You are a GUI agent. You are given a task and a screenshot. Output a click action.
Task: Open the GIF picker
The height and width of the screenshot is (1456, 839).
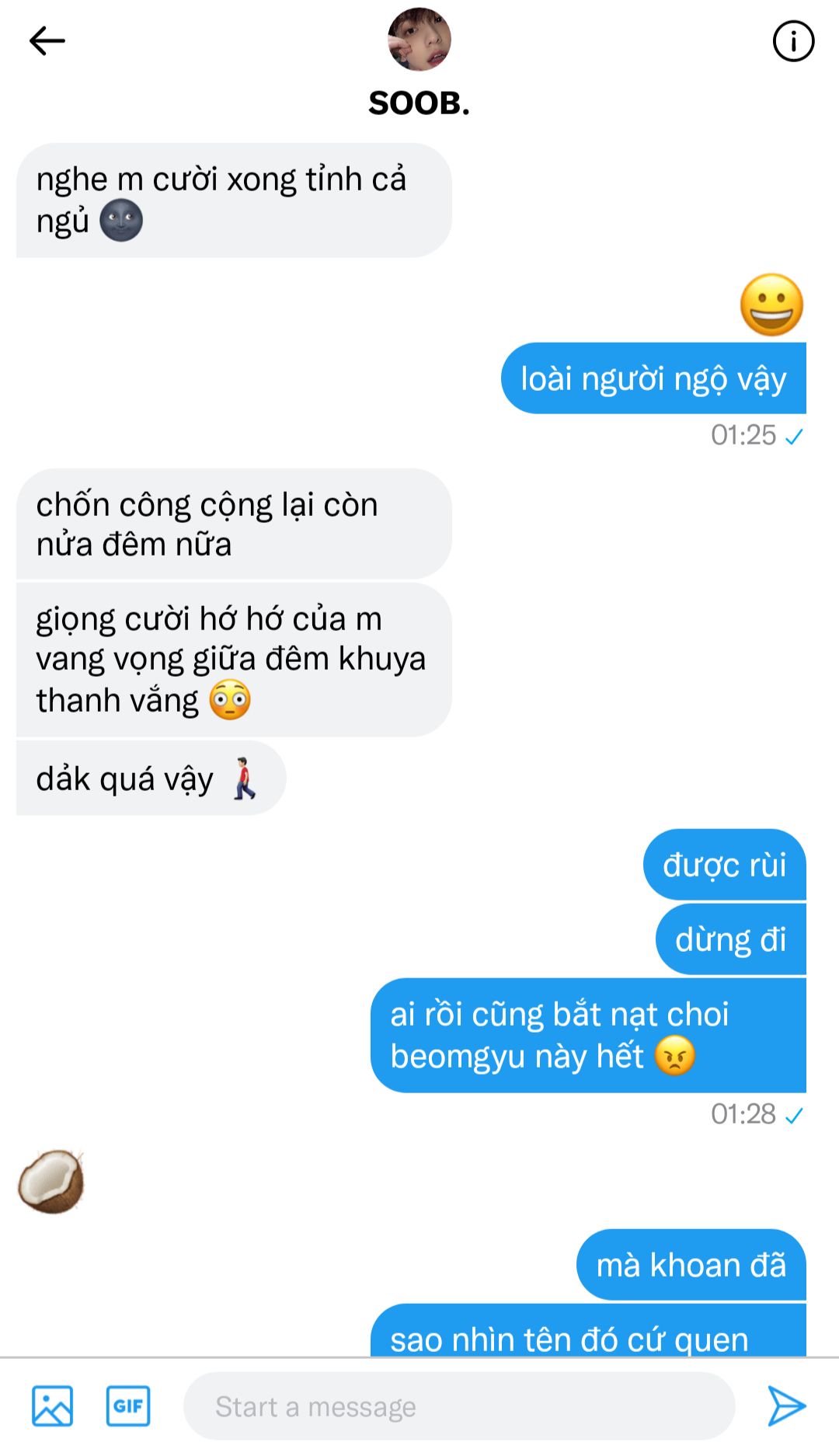(x=128, y=1406)
